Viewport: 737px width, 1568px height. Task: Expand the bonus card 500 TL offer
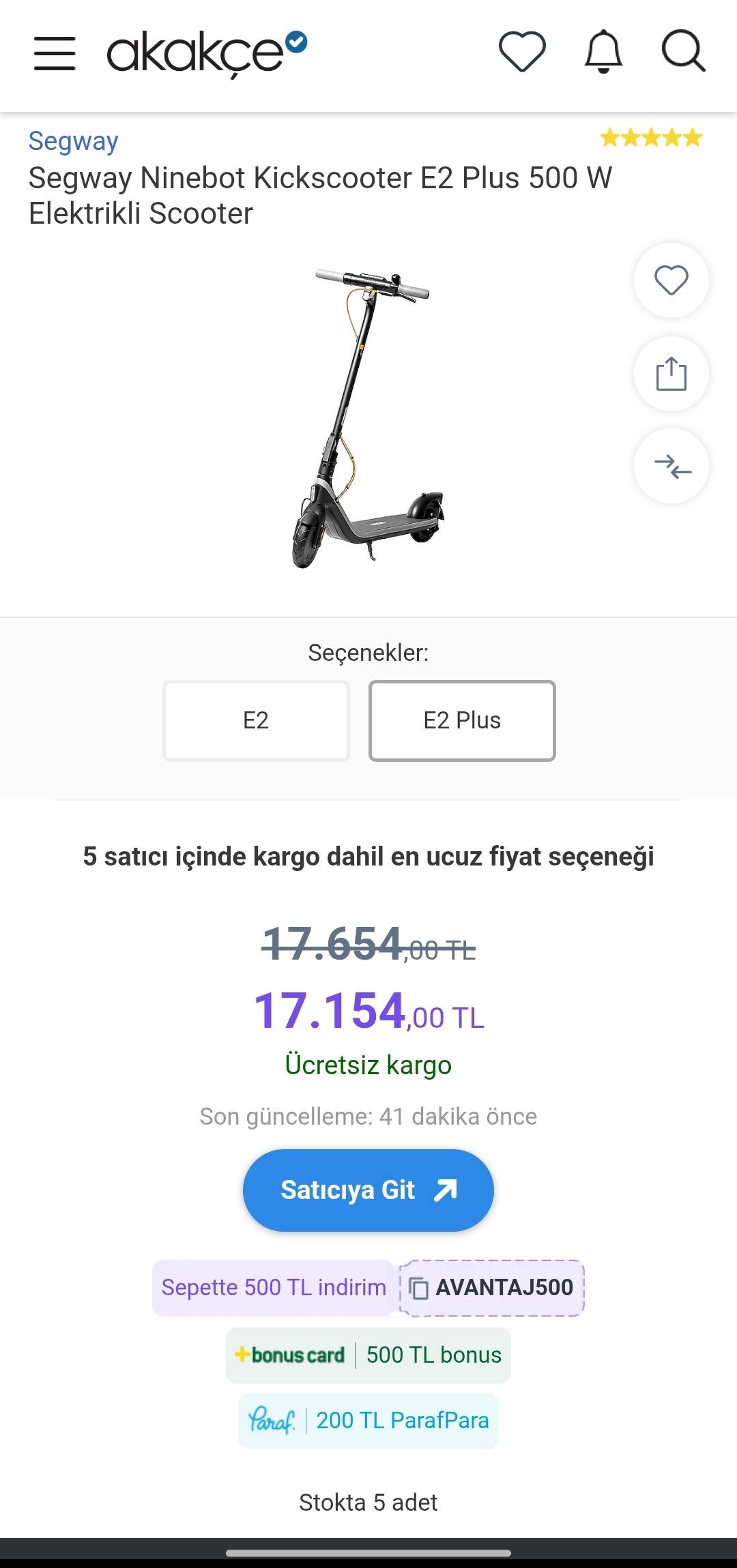coord(367,1355)
